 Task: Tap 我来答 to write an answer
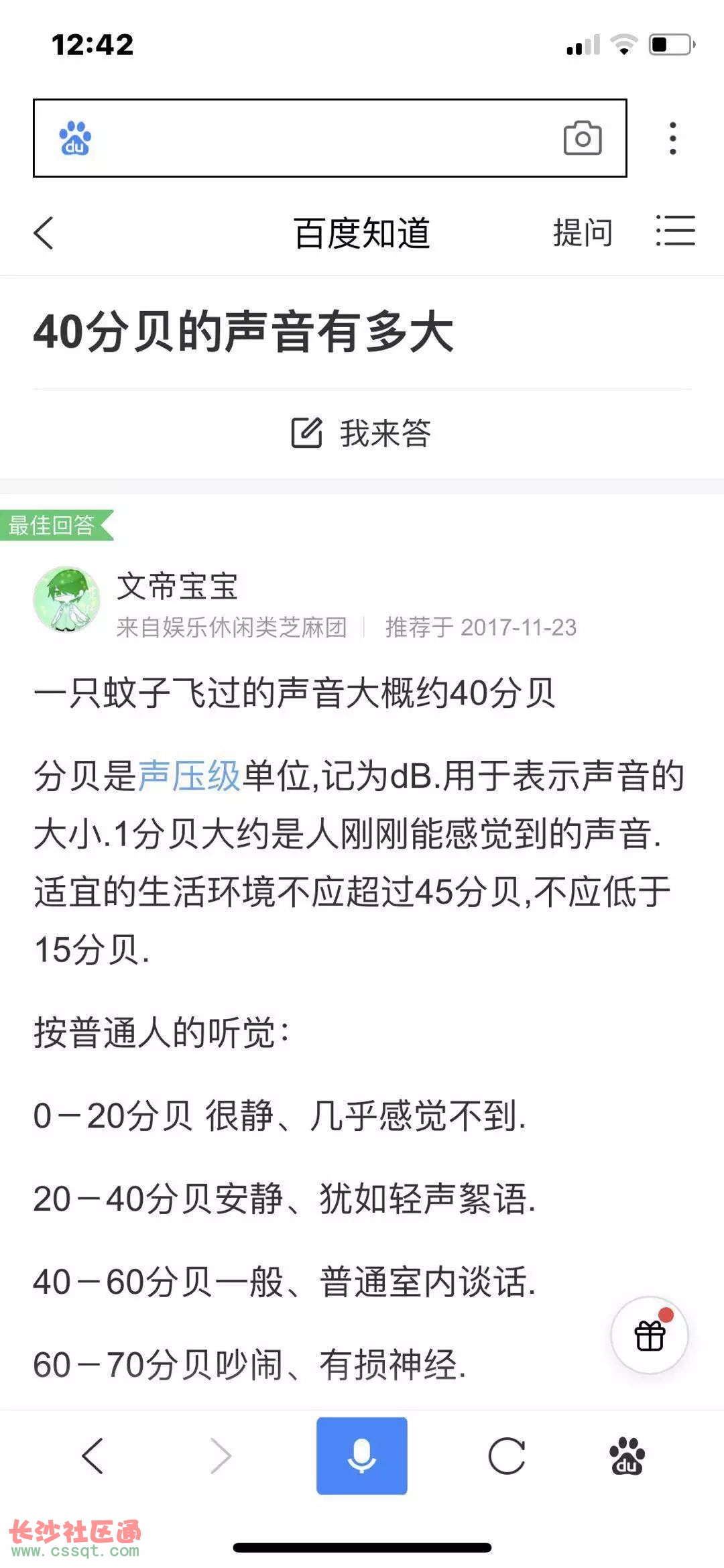361,432
